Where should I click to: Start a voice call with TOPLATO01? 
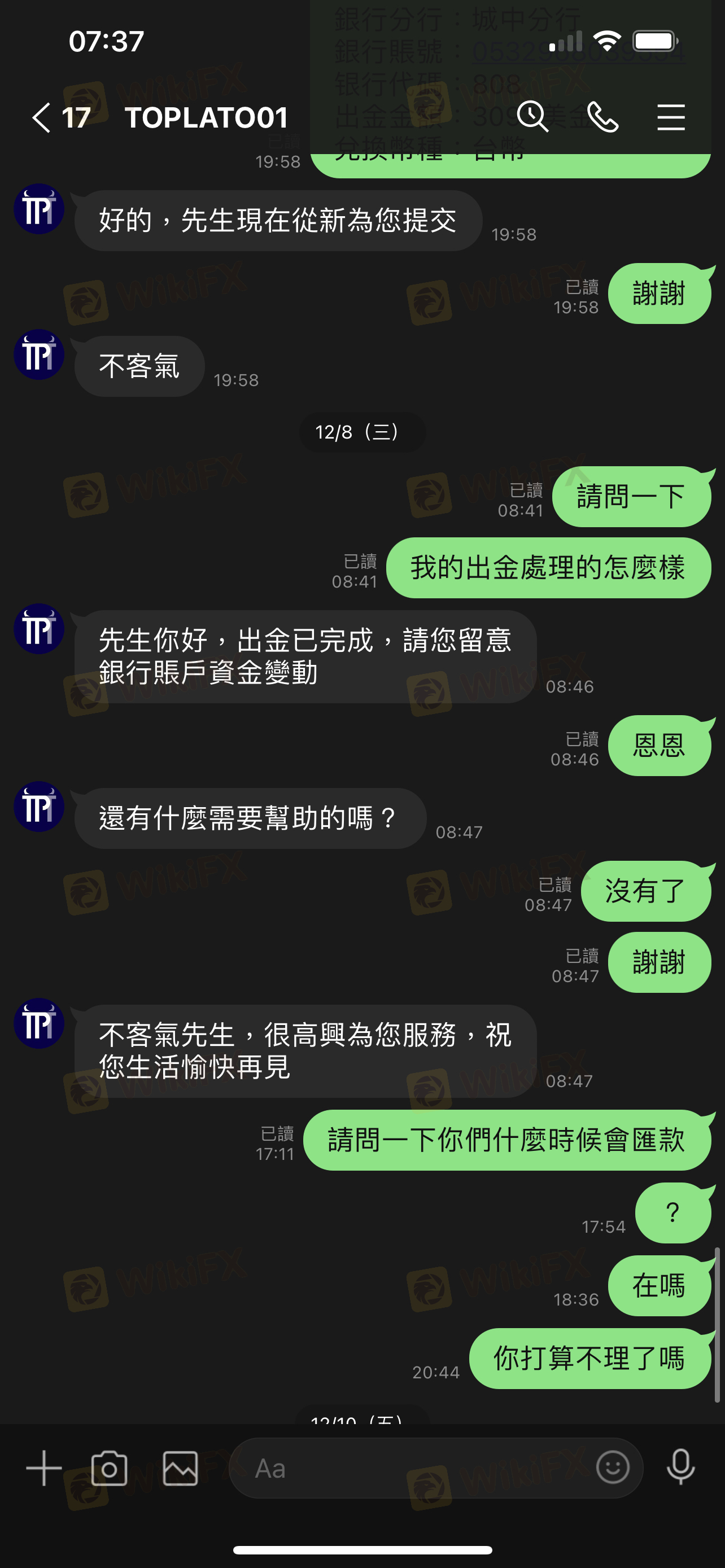[602, 117]
